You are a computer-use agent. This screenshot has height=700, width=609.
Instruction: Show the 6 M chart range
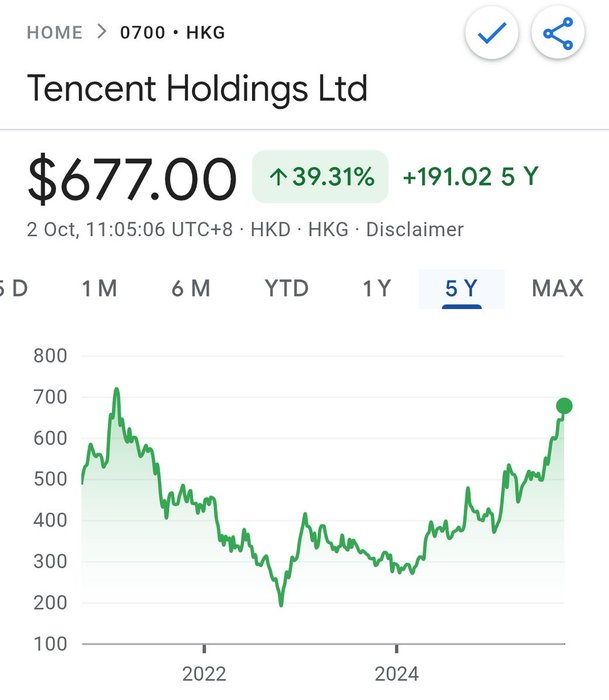pos(190,289)
